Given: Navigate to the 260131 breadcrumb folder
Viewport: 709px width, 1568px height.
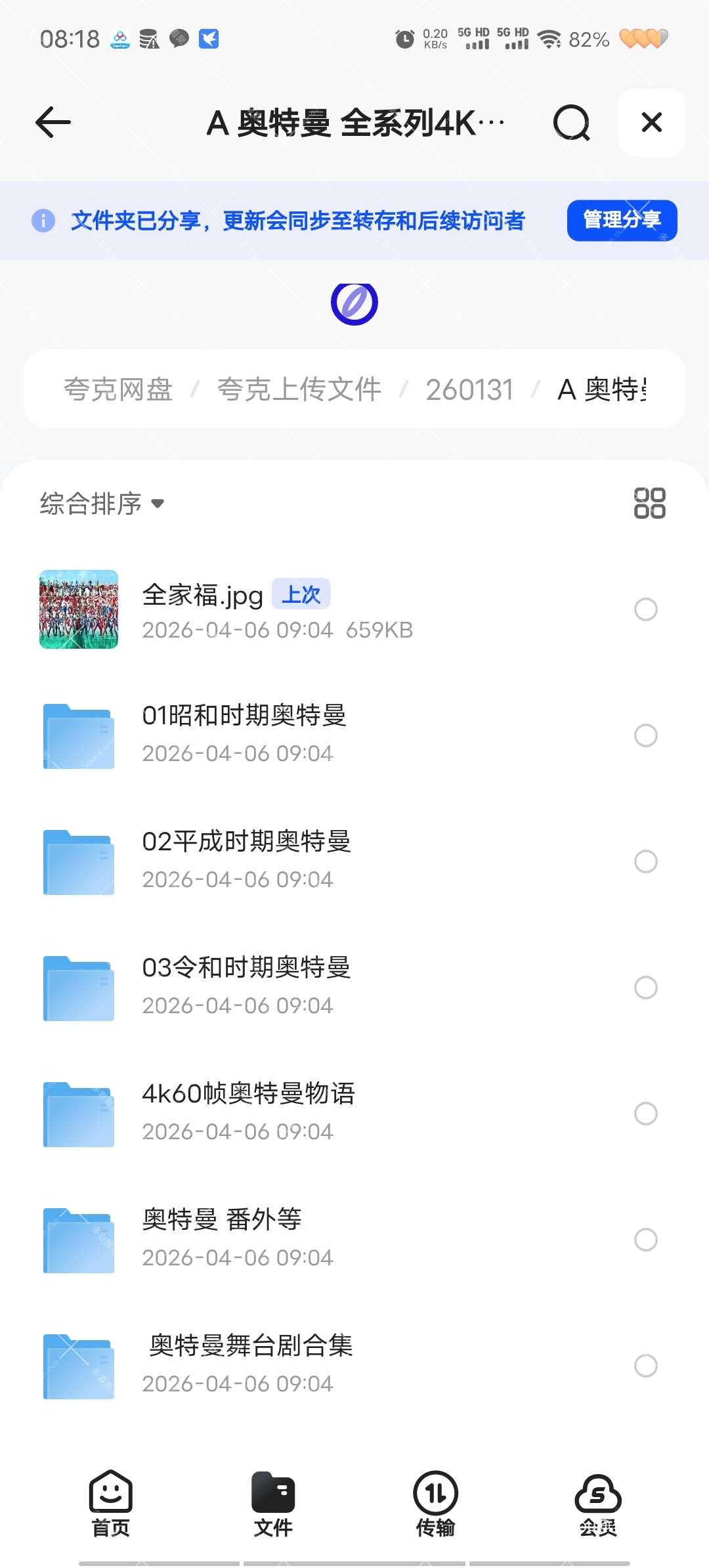Looking at the screenshot, I should (469, 389).
